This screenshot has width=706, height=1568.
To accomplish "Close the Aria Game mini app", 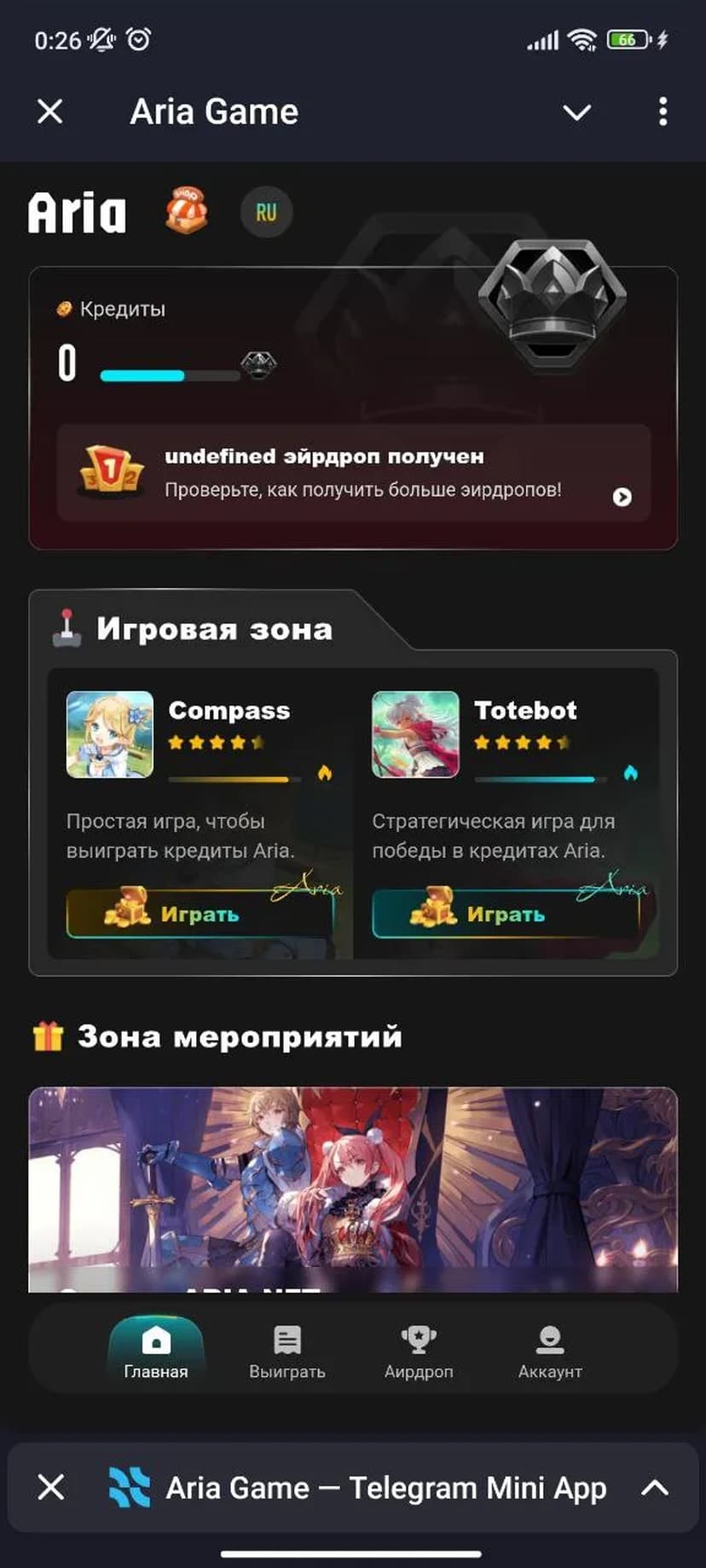I will [x=50, y=112].
